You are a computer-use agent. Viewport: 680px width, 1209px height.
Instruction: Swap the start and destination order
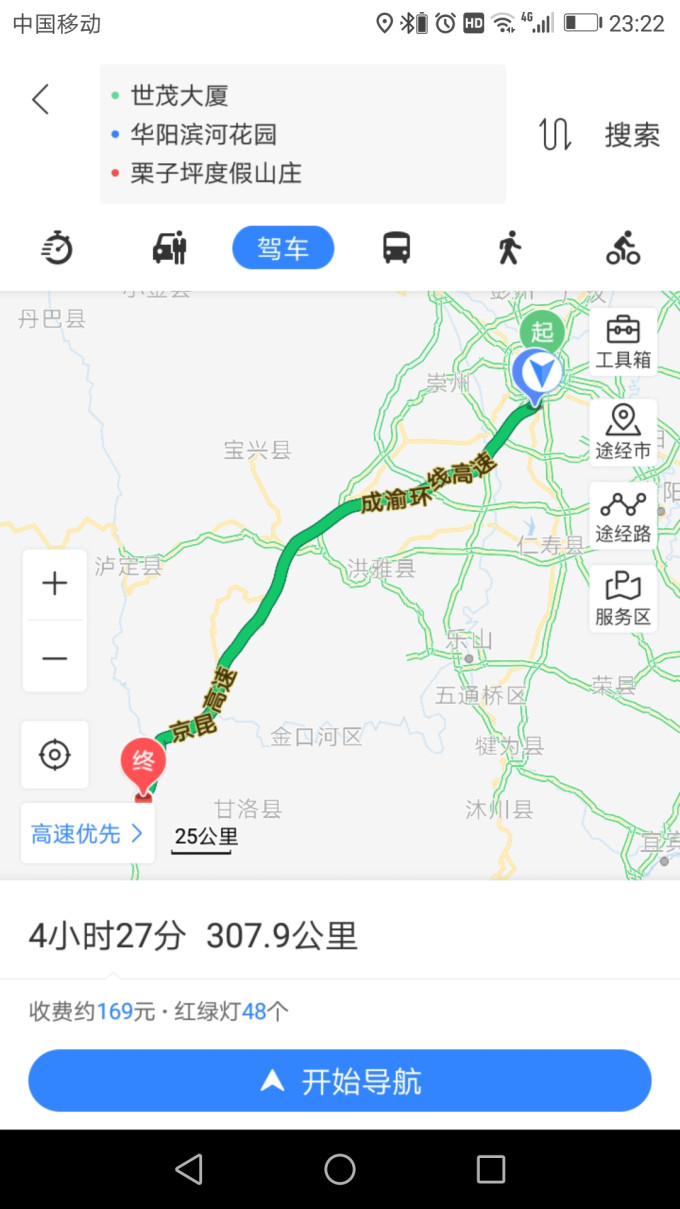pos(555,134)
